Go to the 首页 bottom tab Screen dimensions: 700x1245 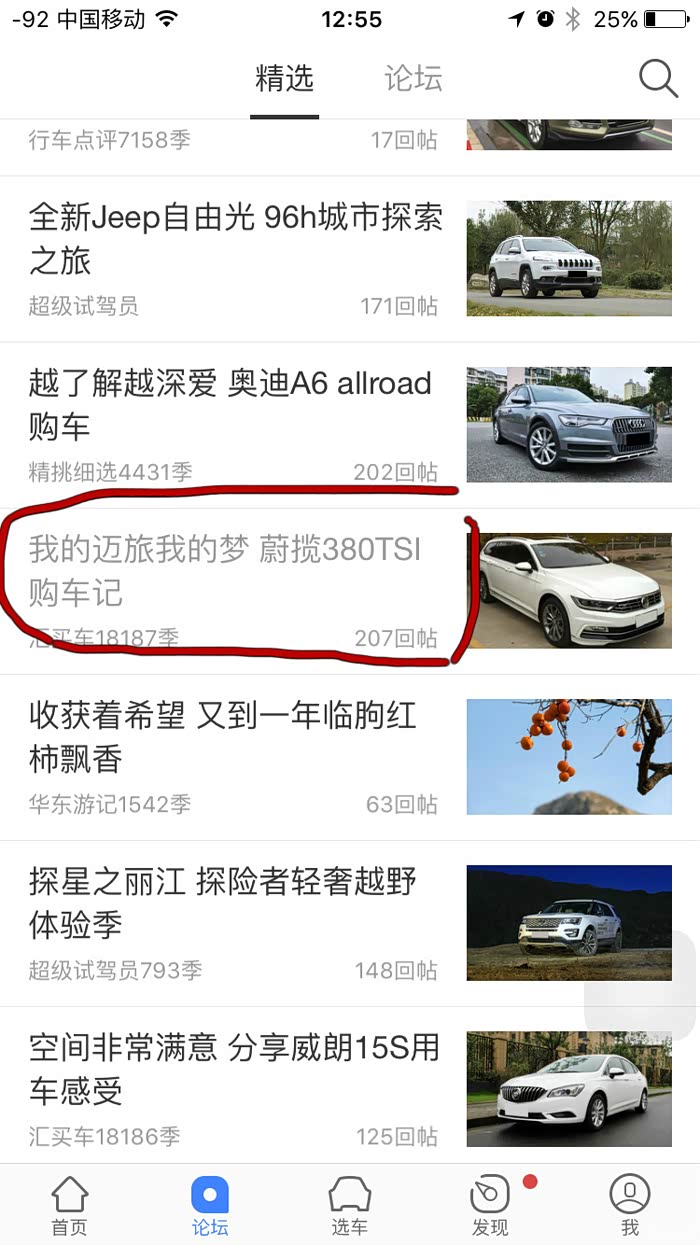70,1205
